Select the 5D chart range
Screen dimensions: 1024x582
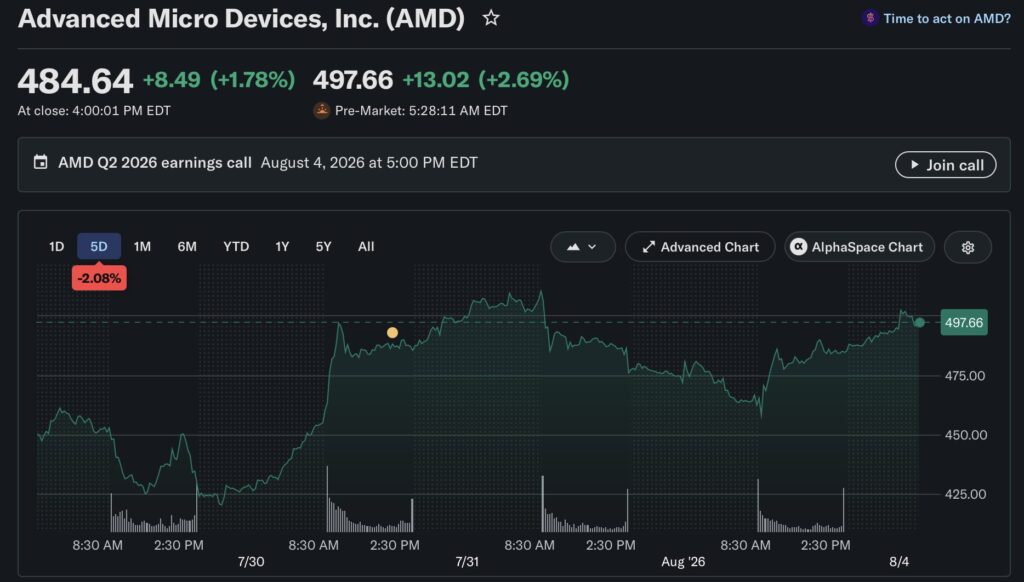pyautogui.click(x=99, y=246)
